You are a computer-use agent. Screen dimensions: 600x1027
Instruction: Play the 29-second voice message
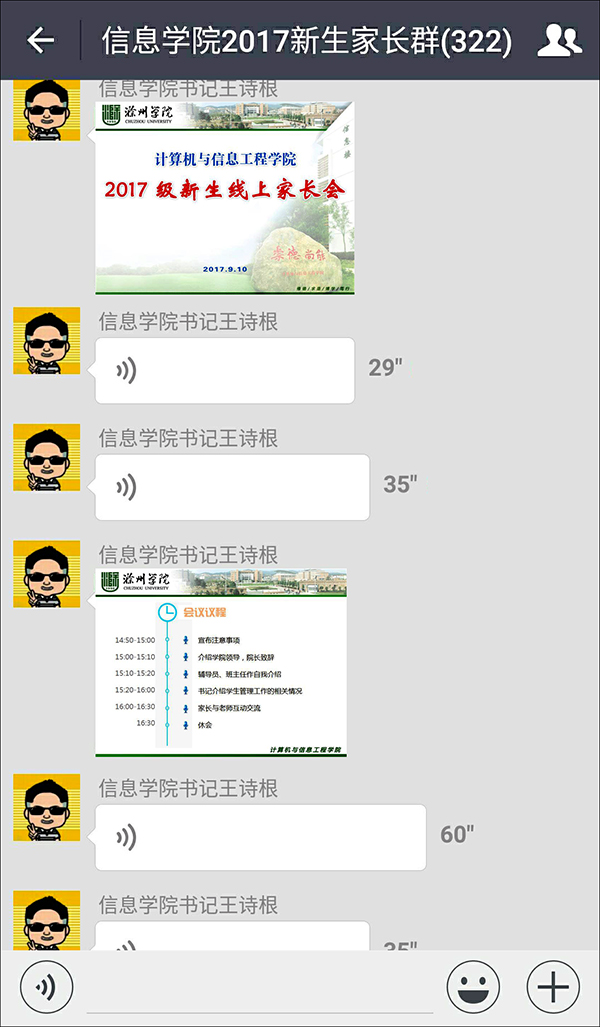[x=225, y=371]
